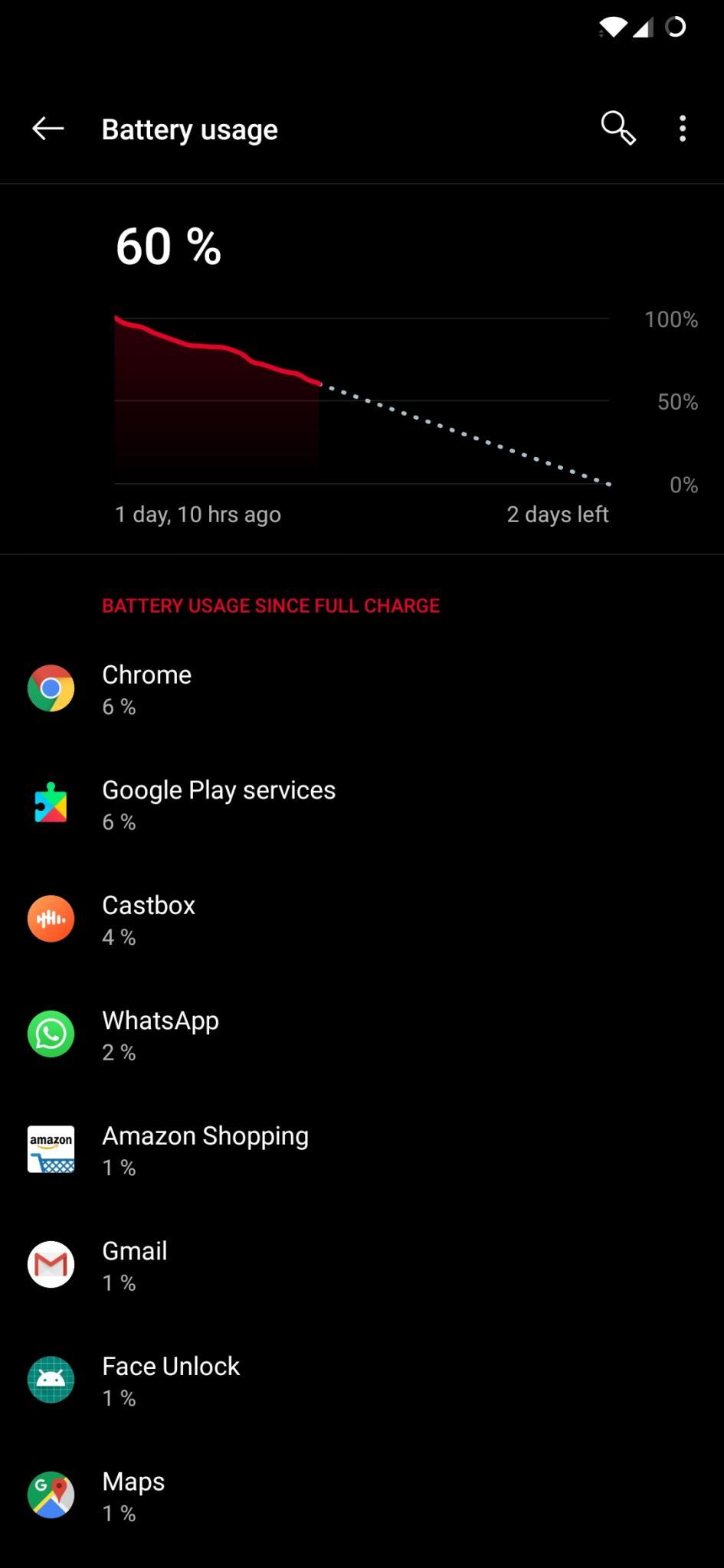724x1568 pixels.
Task: Open the search icon
Action: pyautogui.click(x=618, y=129)
